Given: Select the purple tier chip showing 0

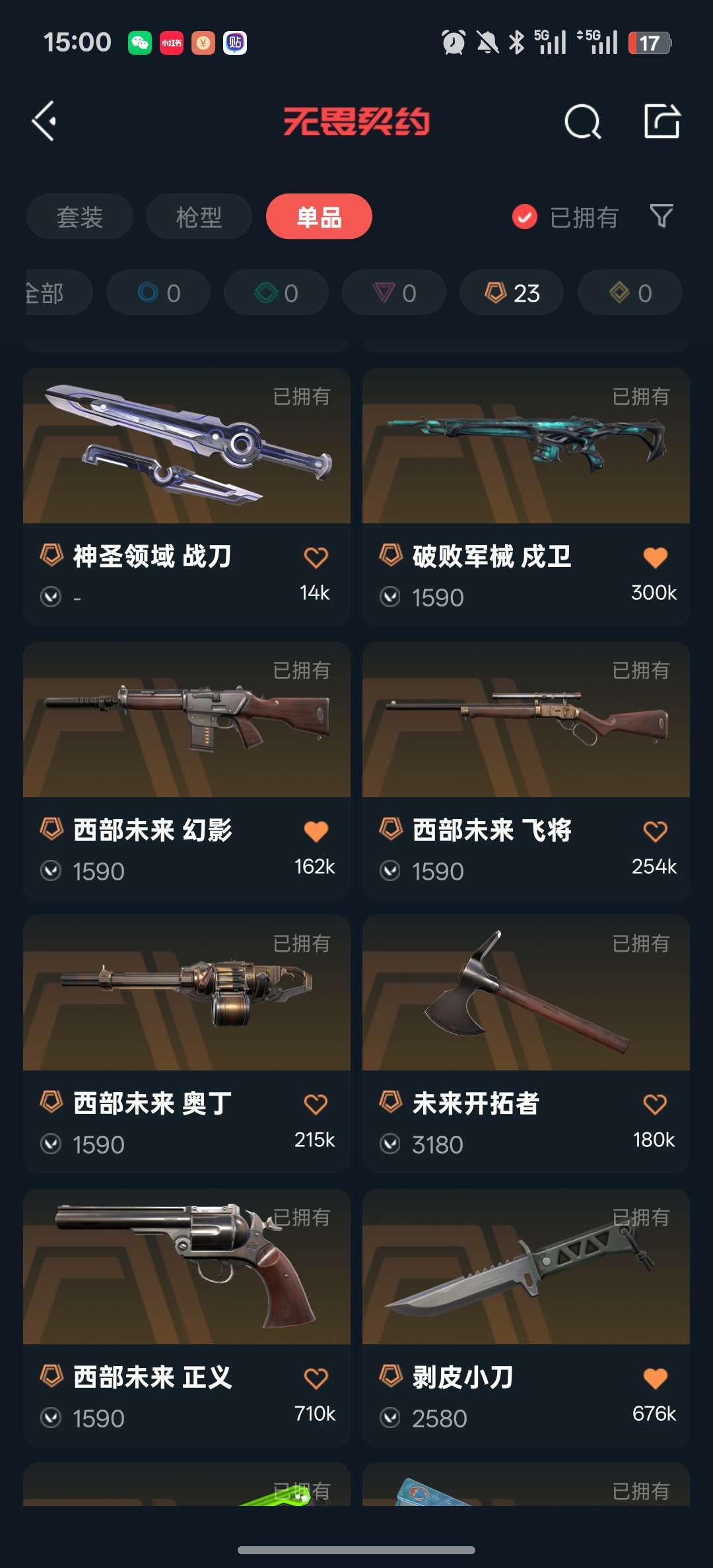Looking at the screenshot, I should point(394,292).
